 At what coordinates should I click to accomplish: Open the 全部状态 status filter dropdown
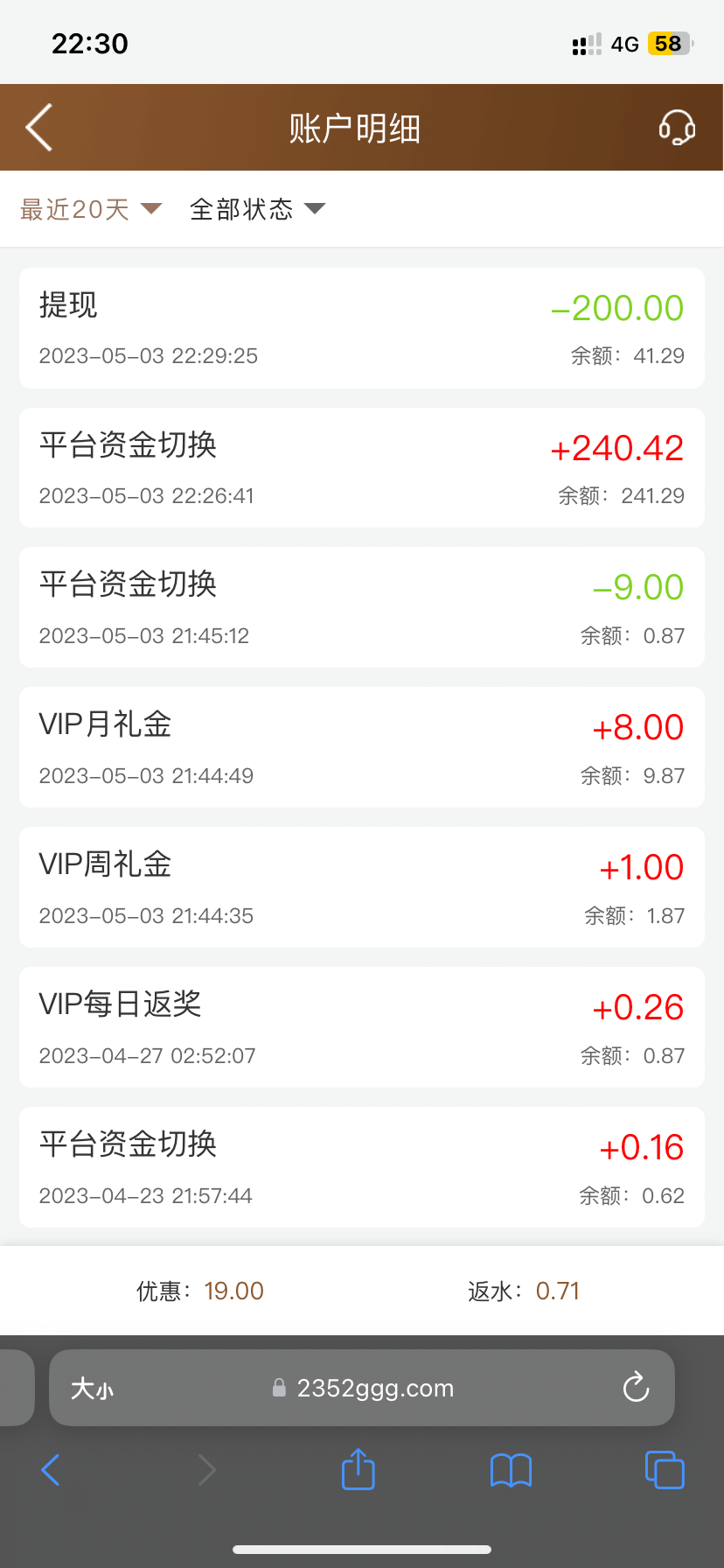coord(241,209)
